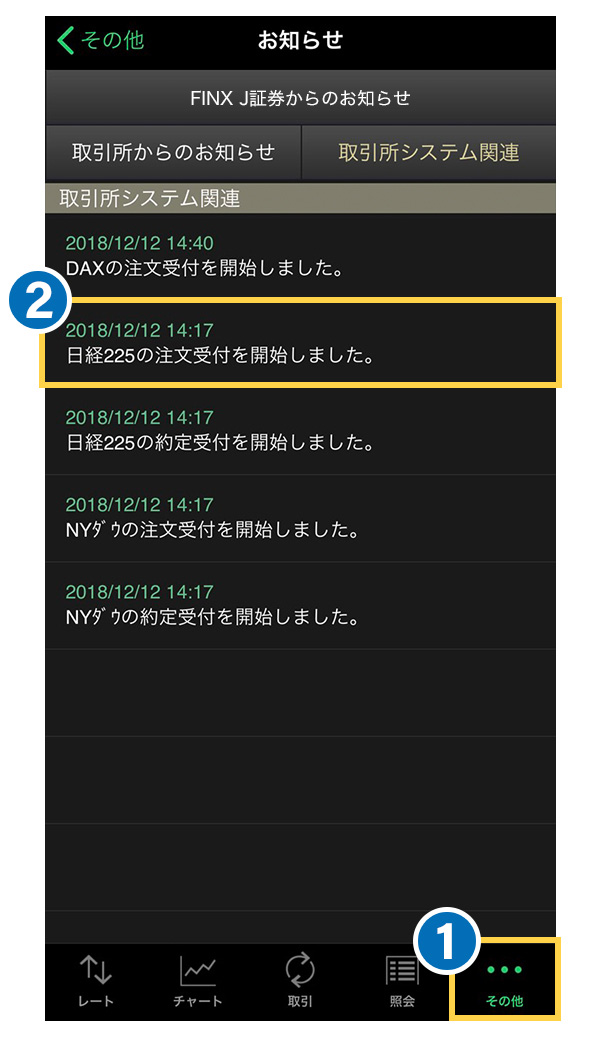This screenshot has height=1040, width=600.
Task: Open 日経225の注文受付 notice
Action: [300, 343]
